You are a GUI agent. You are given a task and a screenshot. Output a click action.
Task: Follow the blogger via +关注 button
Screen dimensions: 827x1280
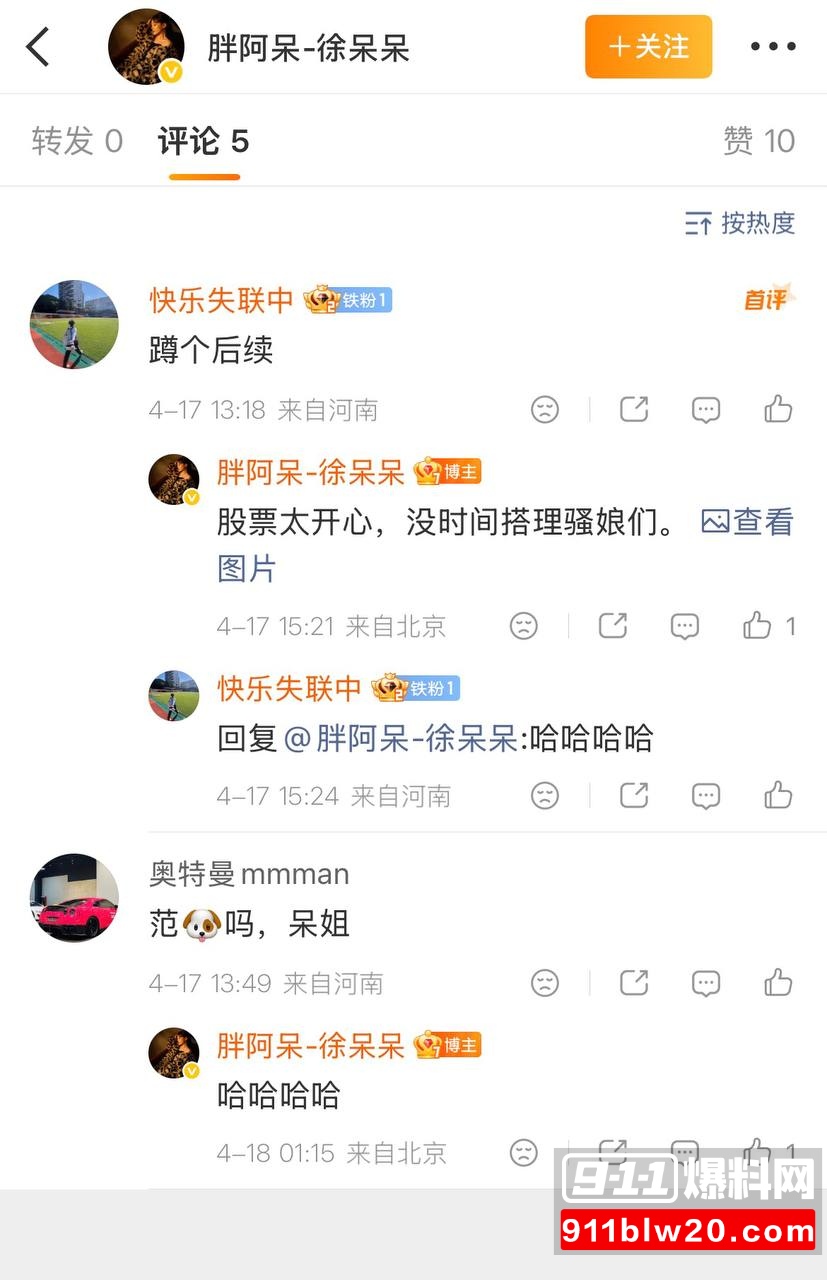click(648, 46)
